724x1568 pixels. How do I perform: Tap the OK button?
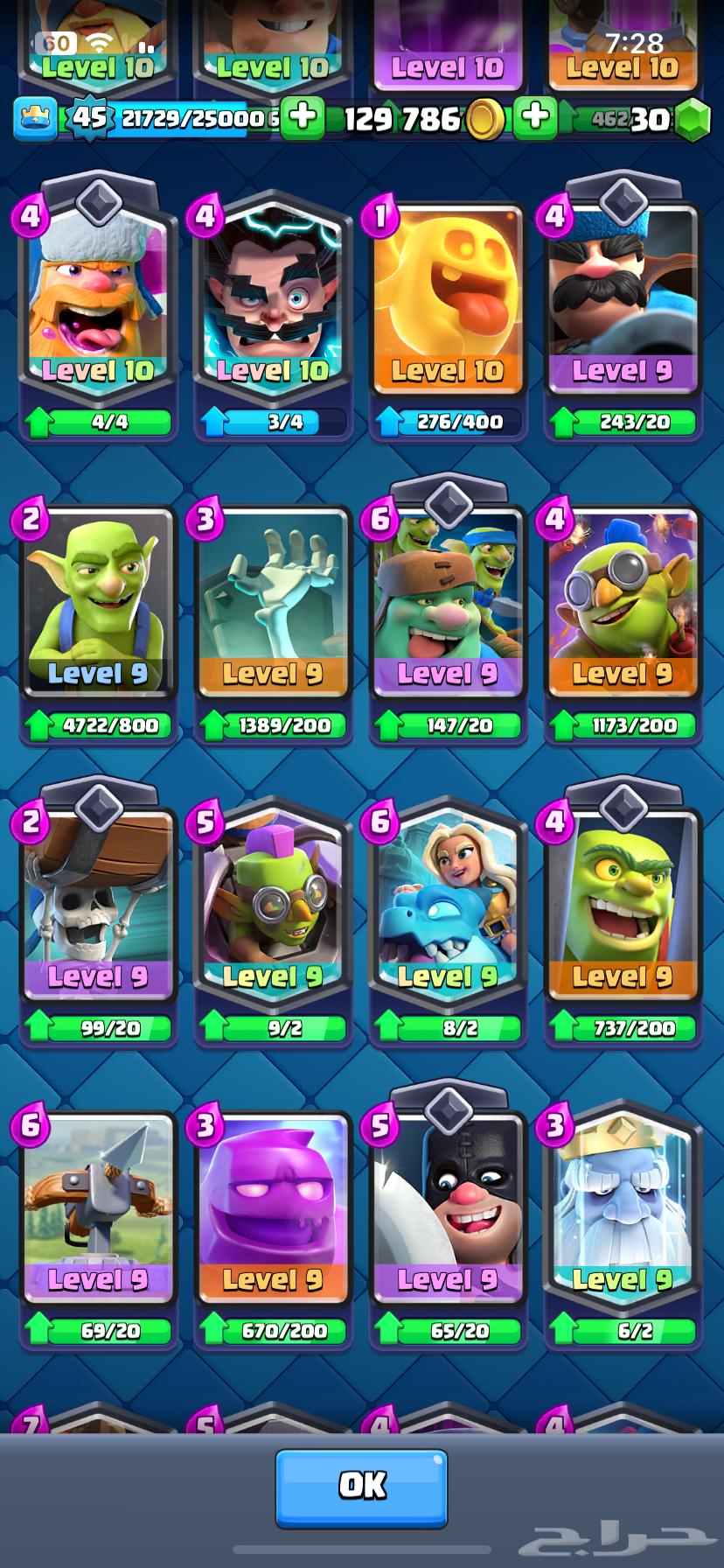[x=361, y=1487]
